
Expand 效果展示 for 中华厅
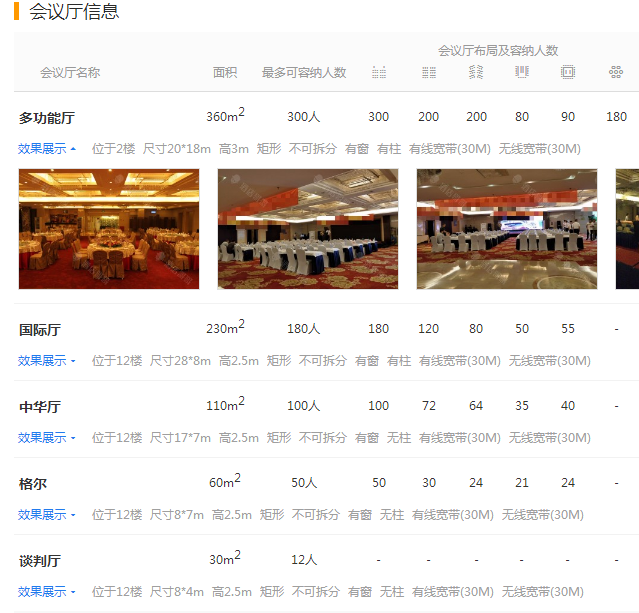(x=47, y=438)
